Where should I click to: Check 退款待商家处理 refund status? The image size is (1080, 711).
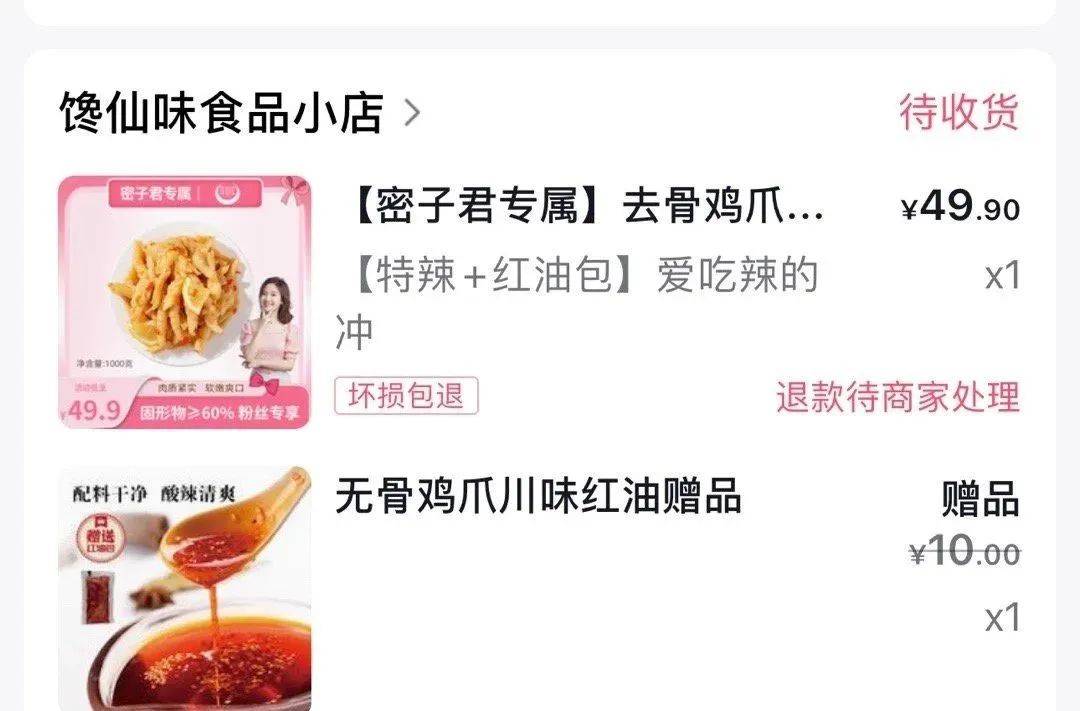(897, 397)
